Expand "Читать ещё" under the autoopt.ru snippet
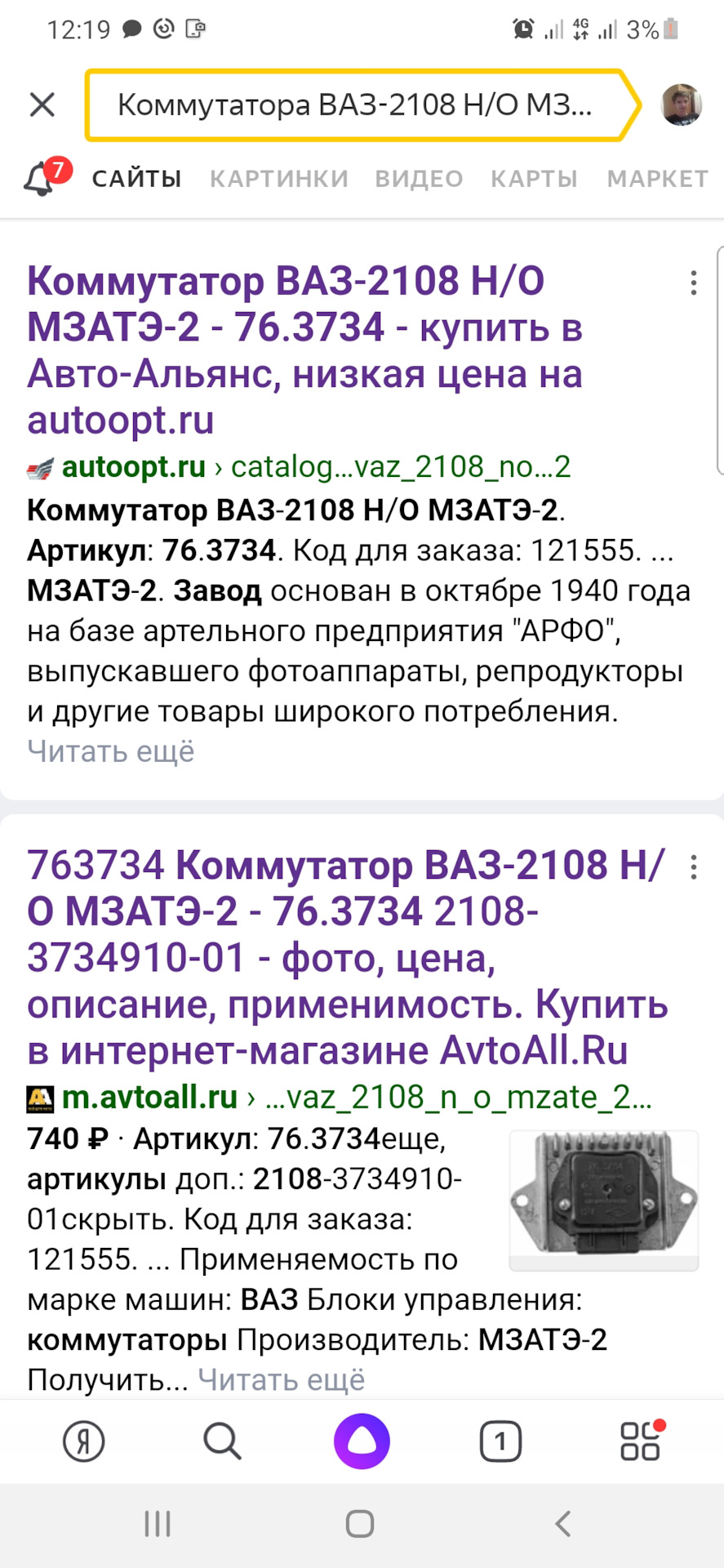Viewport: 724px width, 1568px height. point(111,751)
